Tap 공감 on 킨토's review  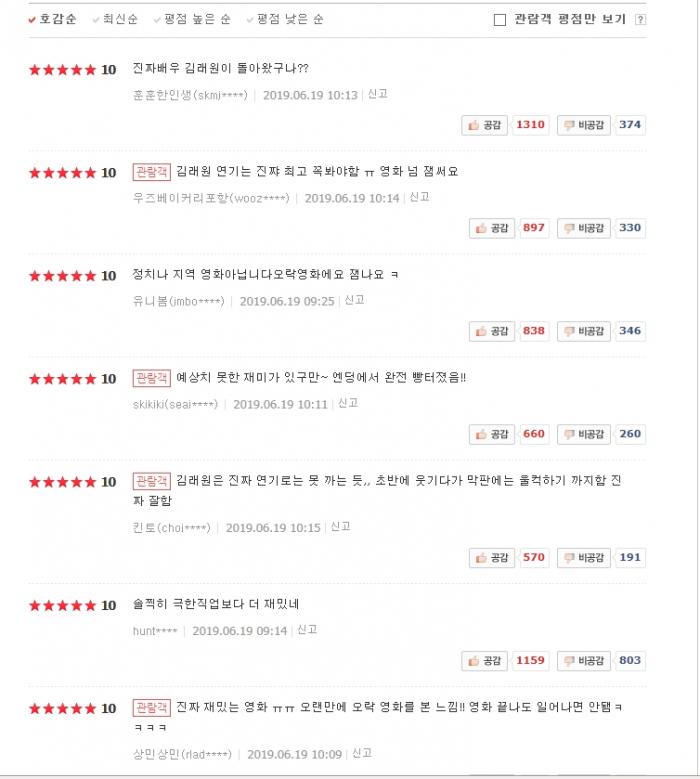coord(493,557)
